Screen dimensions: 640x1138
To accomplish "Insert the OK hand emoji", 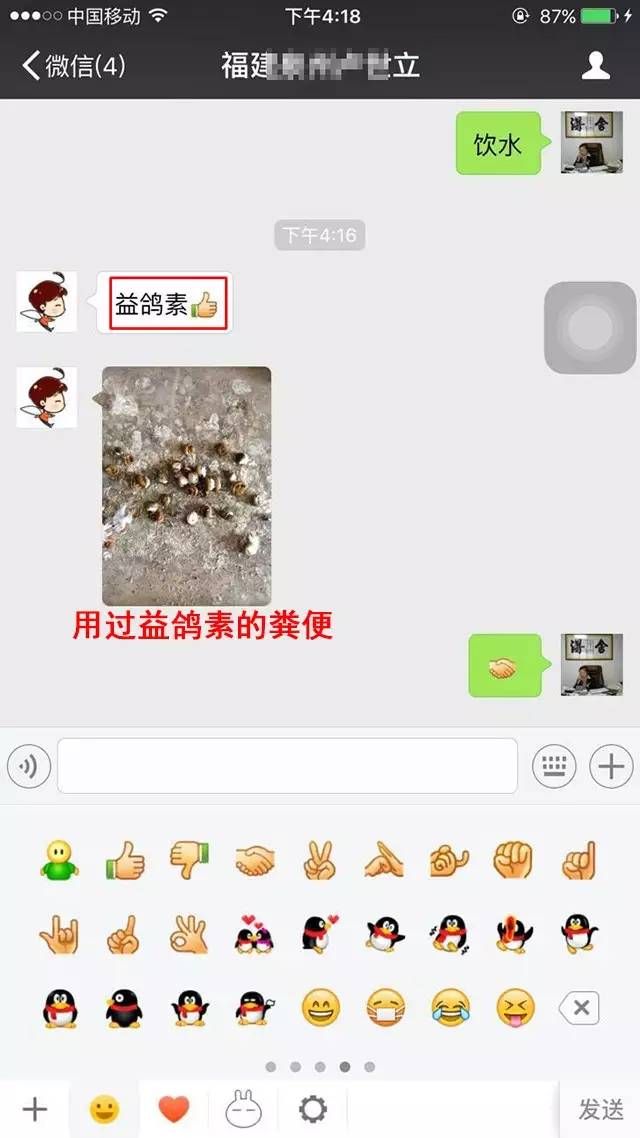I will (189, 934).
